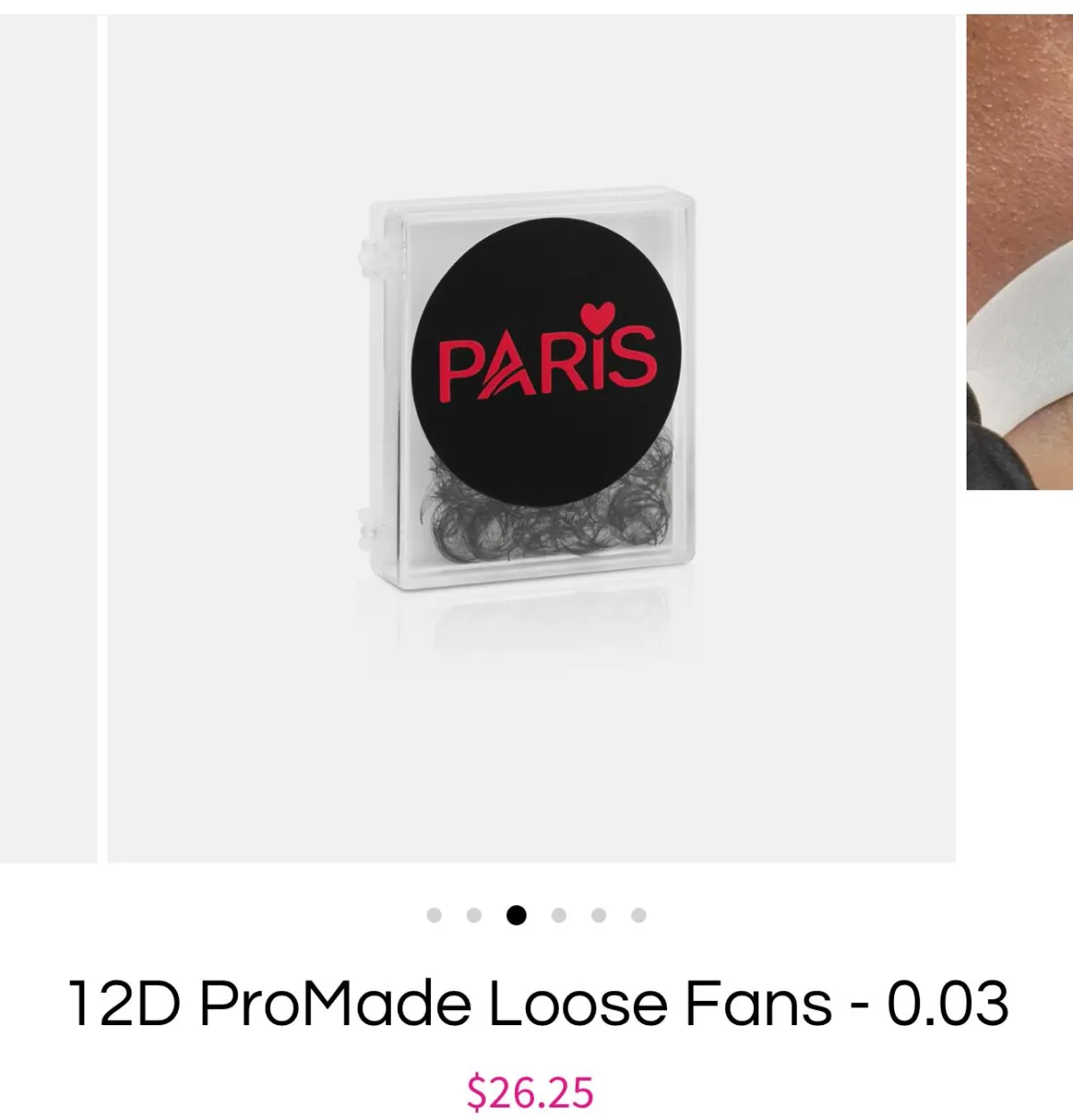Go to the fourth carousel image dot
Screen dimensions: 1073x1120
(559, 915)
